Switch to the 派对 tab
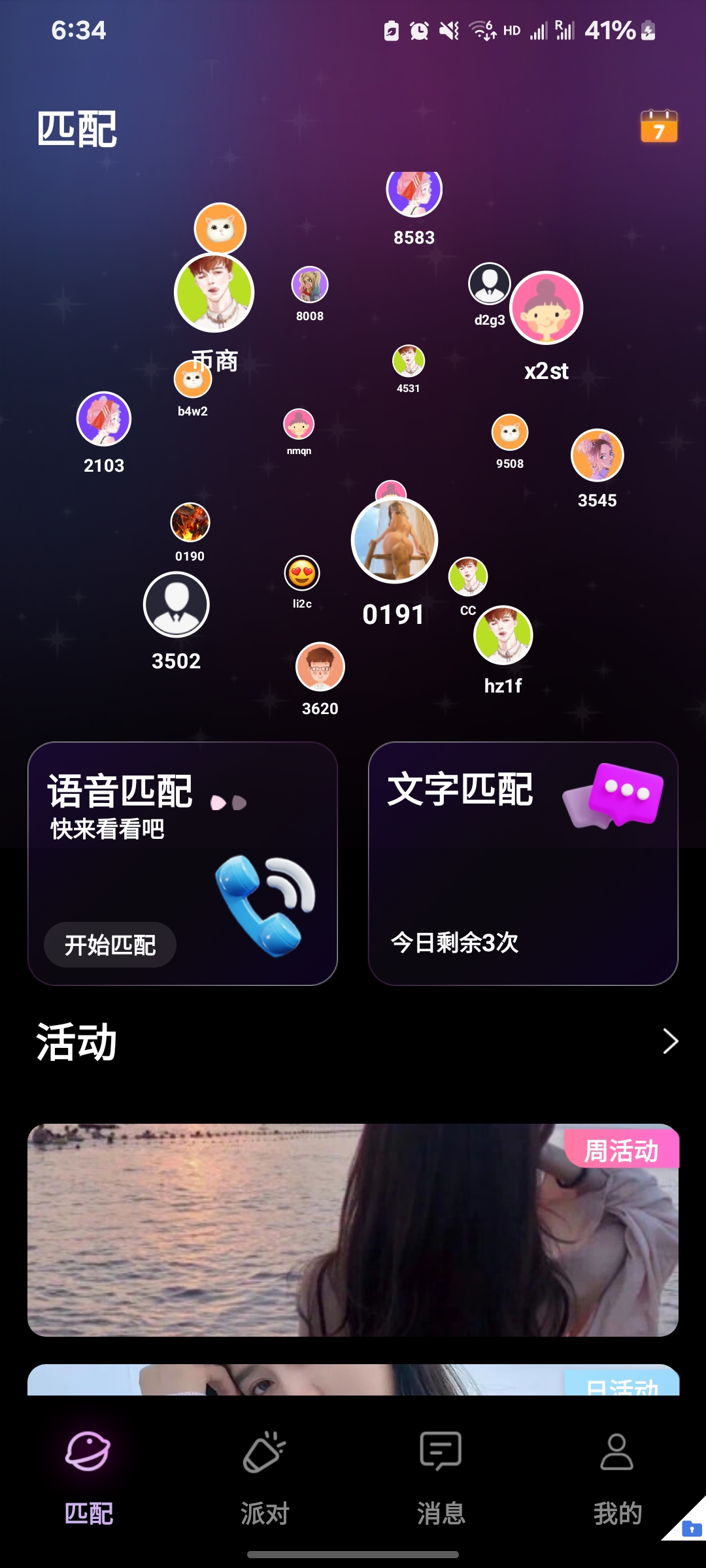 coord(265,1470)
